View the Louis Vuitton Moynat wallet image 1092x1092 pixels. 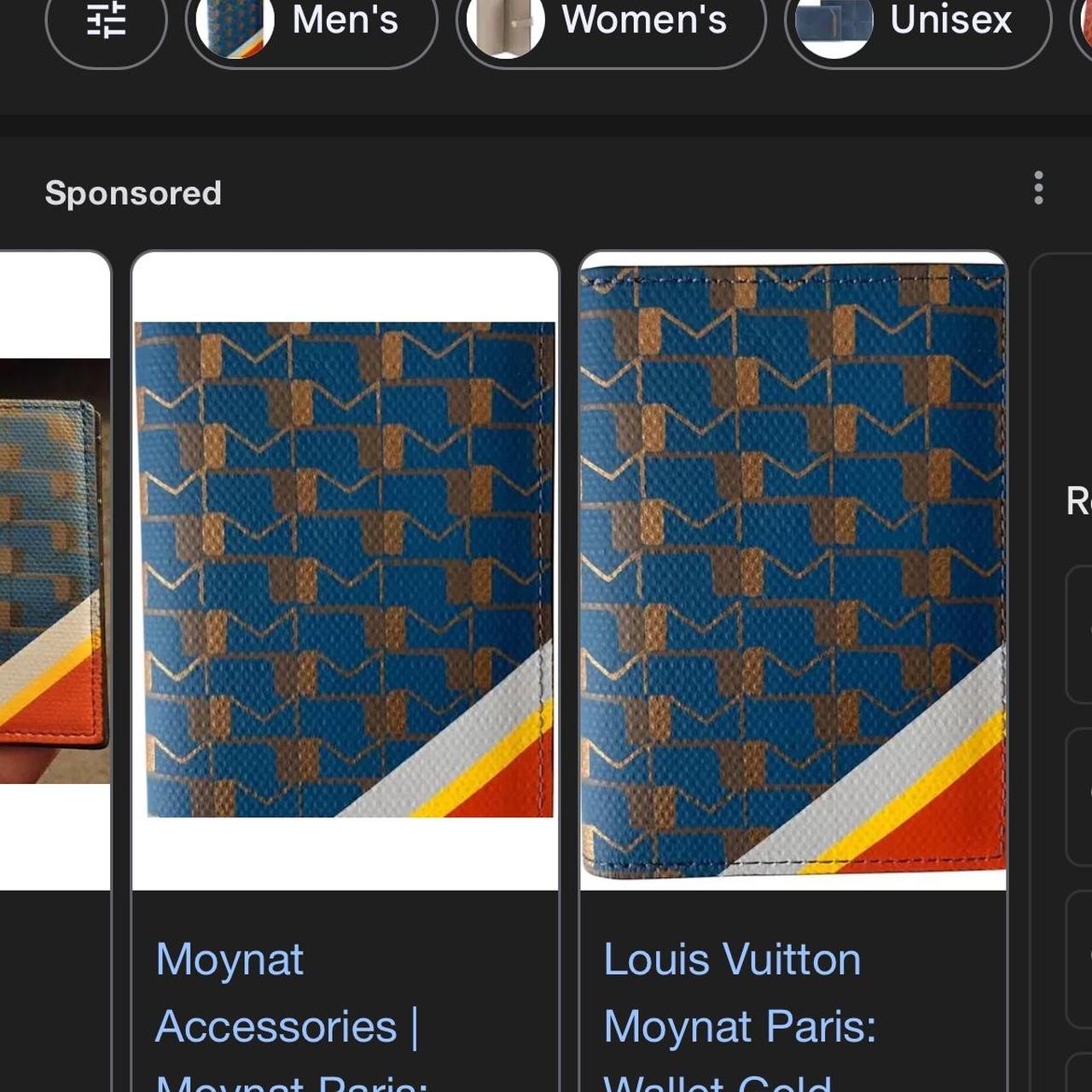pyautogui.click(x=793, y=570)
